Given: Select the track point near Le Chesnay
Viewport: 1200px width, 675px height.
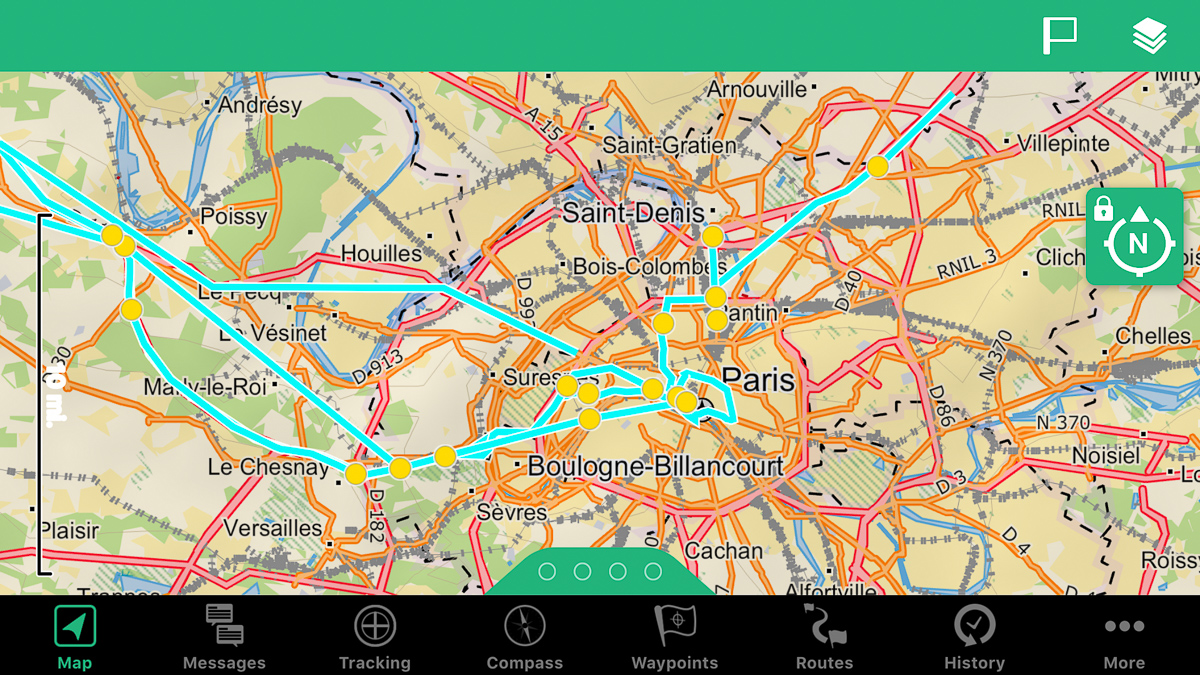Looking at the screenshot, I should coord(355,473).
